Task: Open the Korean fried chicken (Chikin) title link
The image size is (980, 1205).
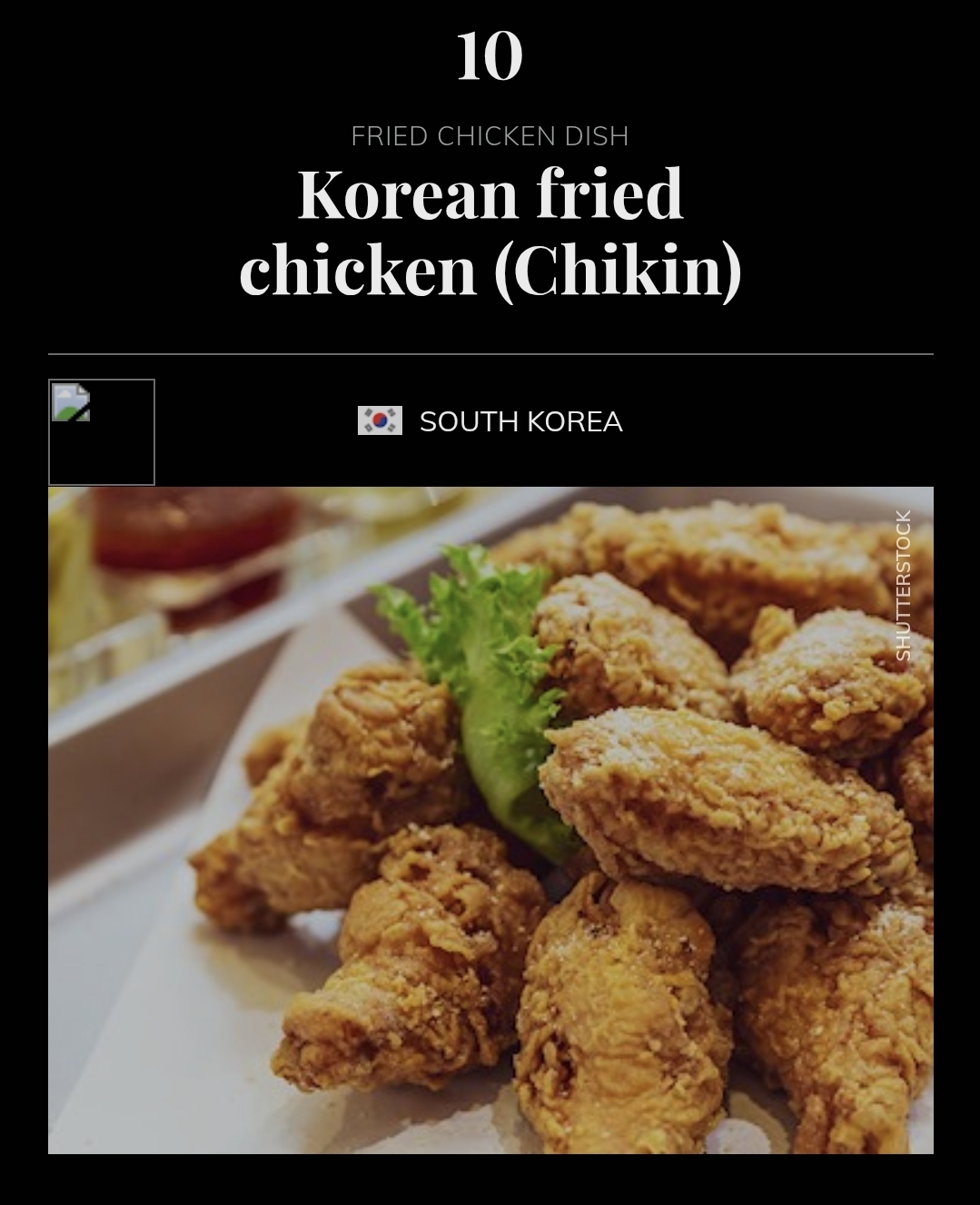Action: tap(490, 231)
